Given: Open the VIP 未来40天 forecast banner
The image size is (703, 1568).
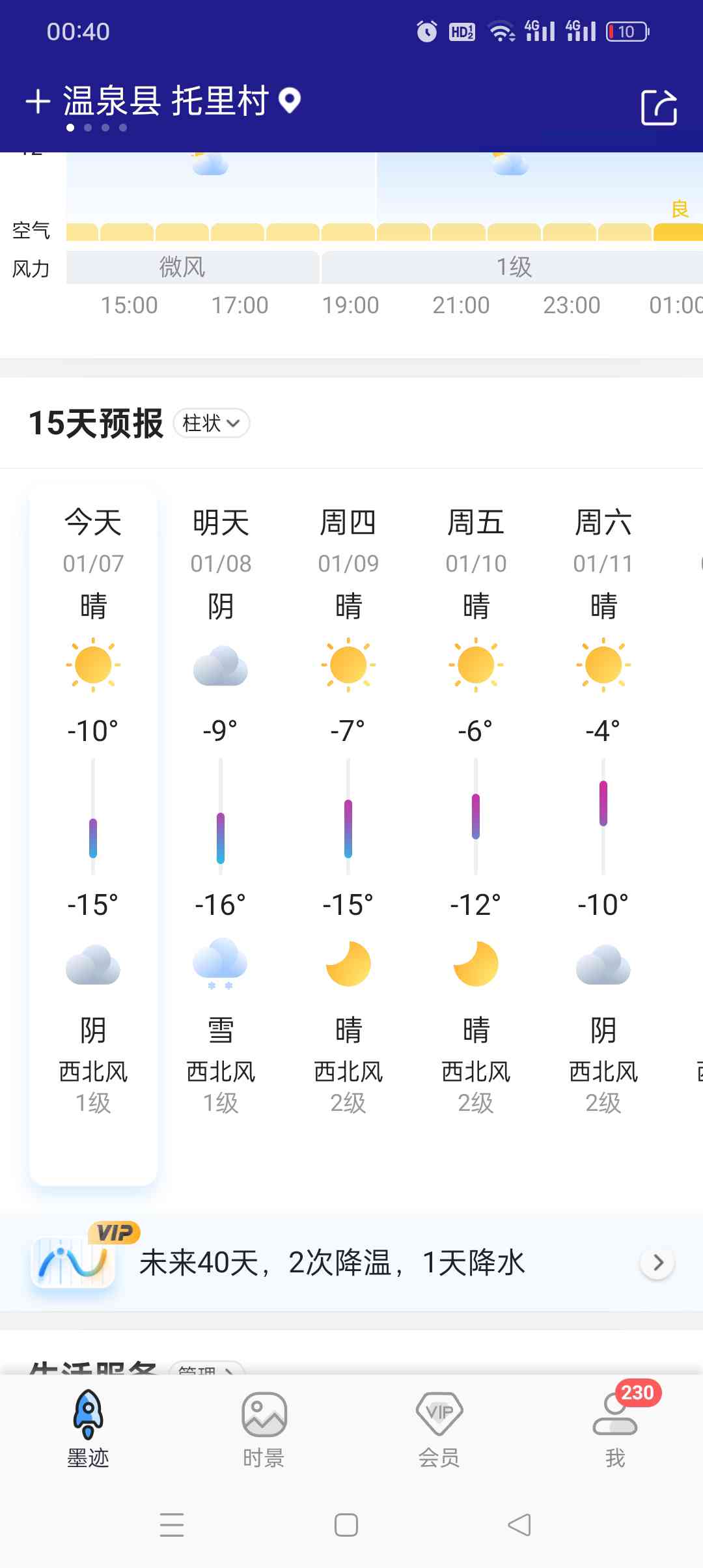Looking at the screenshot, I should 351,1263.
